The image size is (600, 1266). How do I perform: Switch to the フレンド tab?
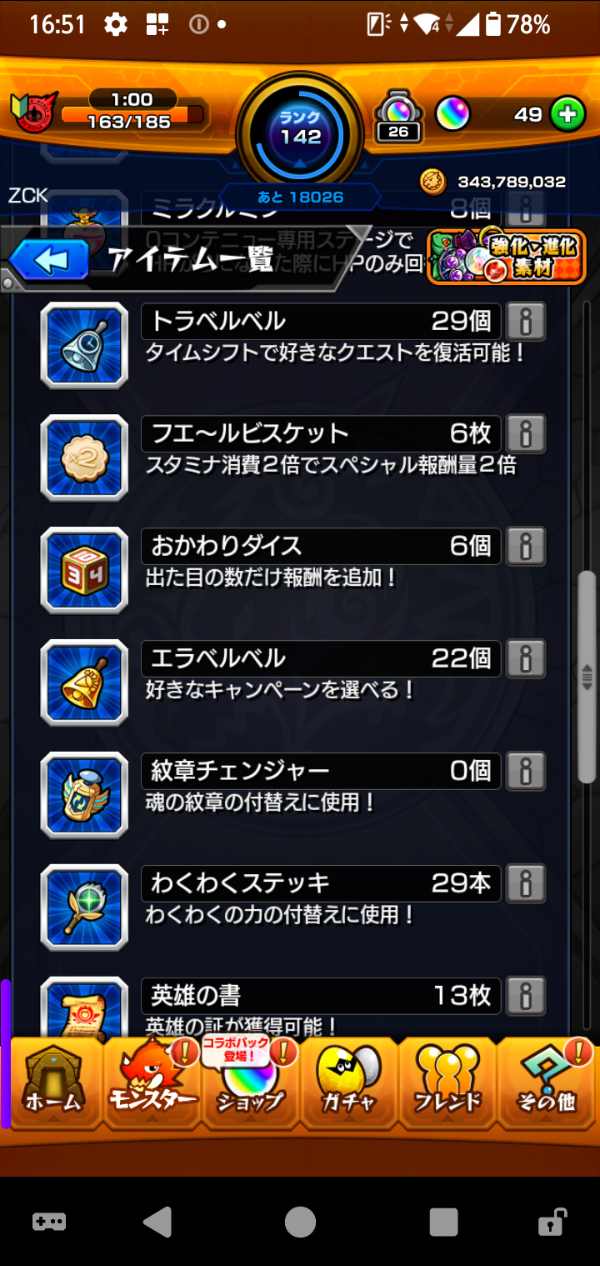pyautogui.click(x=447, y=1085)
